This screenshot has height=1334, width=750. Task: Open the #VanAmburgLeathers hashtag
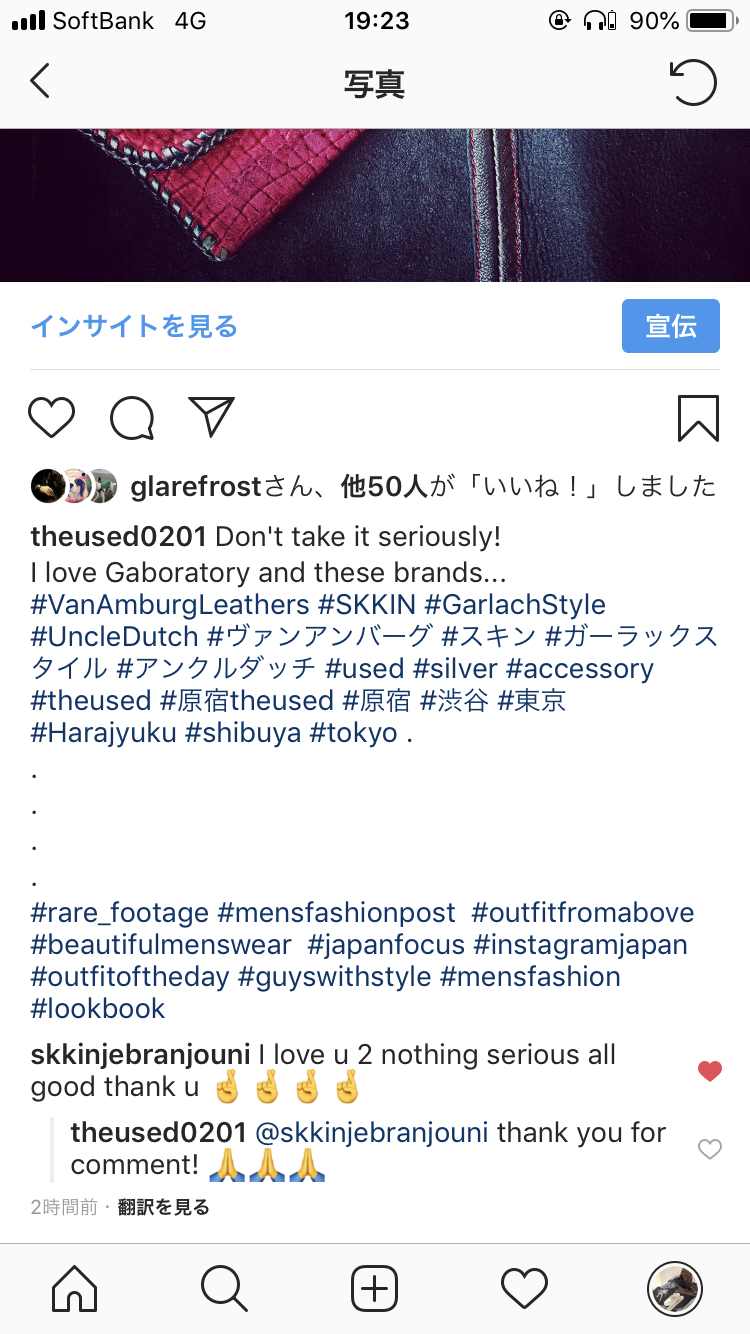[170, 605]
